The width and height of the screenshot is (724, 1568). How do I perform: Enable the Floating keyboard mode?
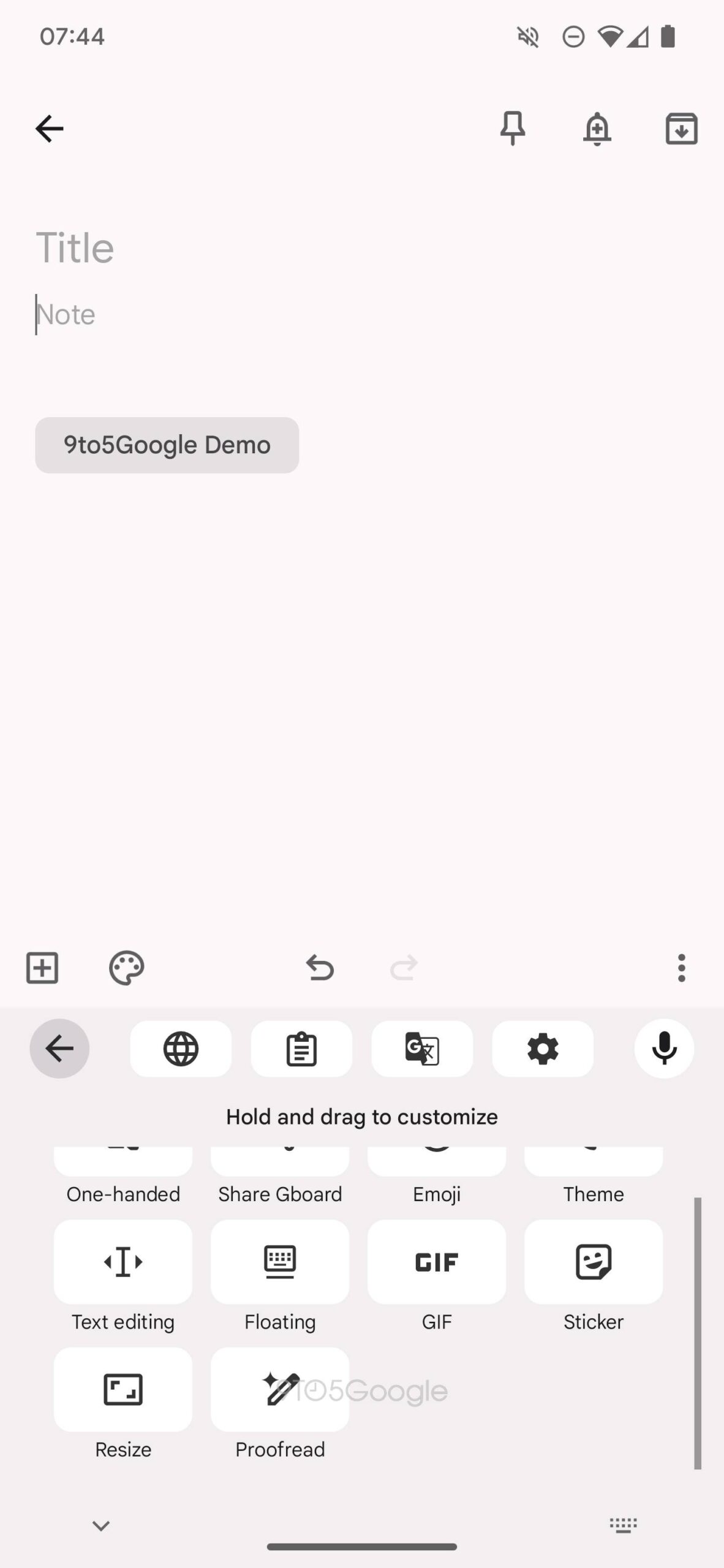click(280, 1262)
